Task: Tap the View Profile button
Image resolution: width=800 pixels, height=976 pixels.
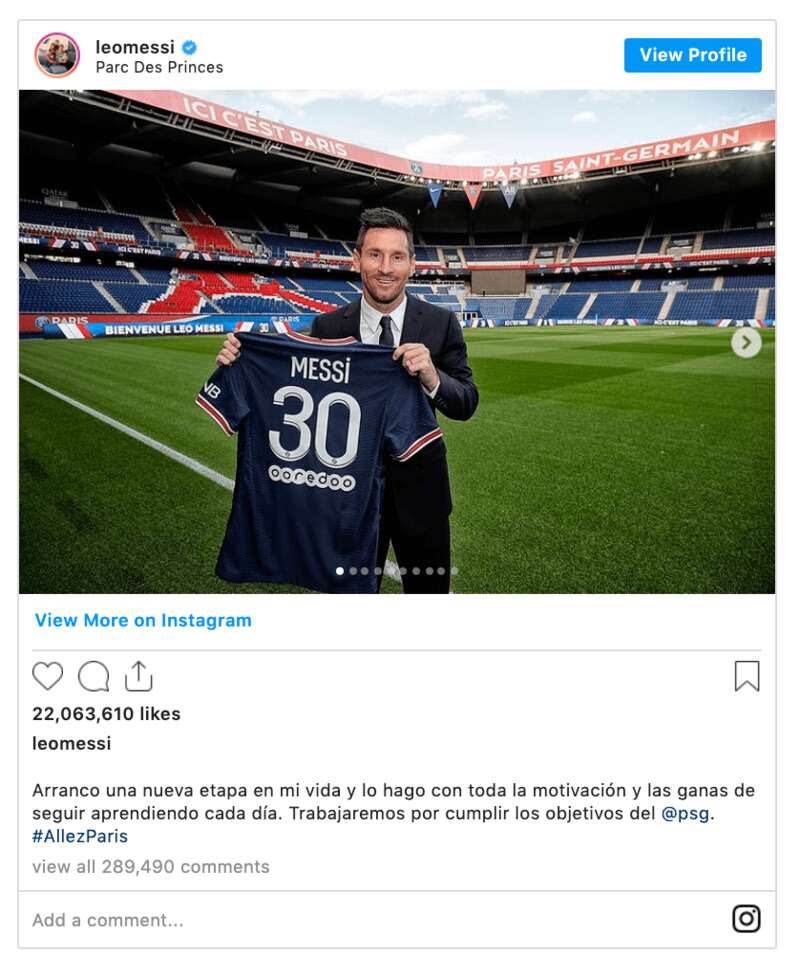Action: [x=692, y=55]
